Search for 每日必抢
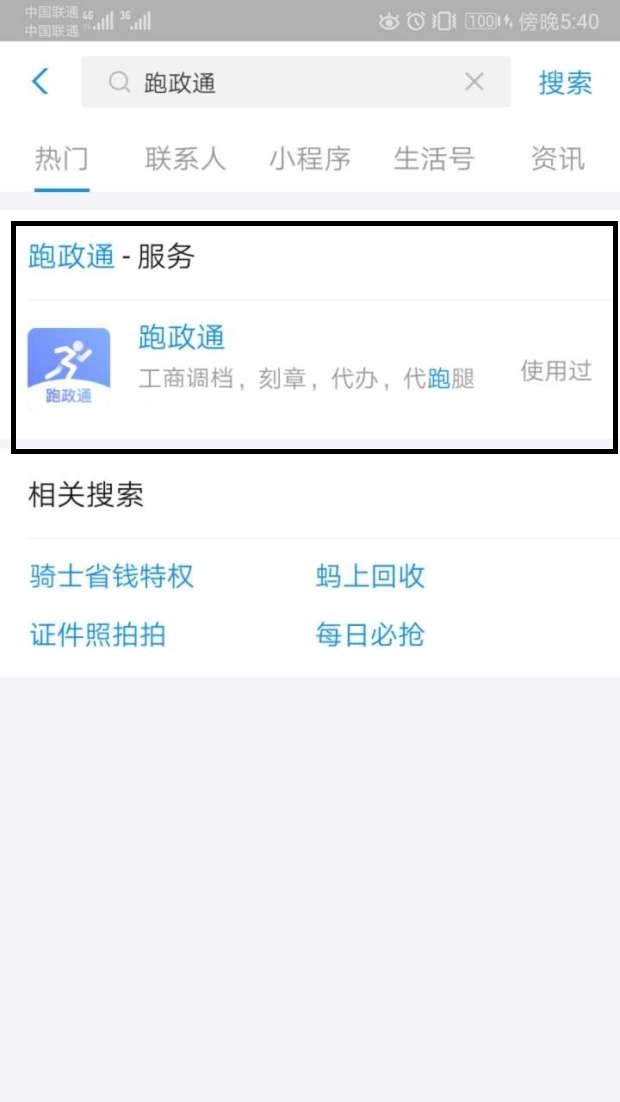 370,634
